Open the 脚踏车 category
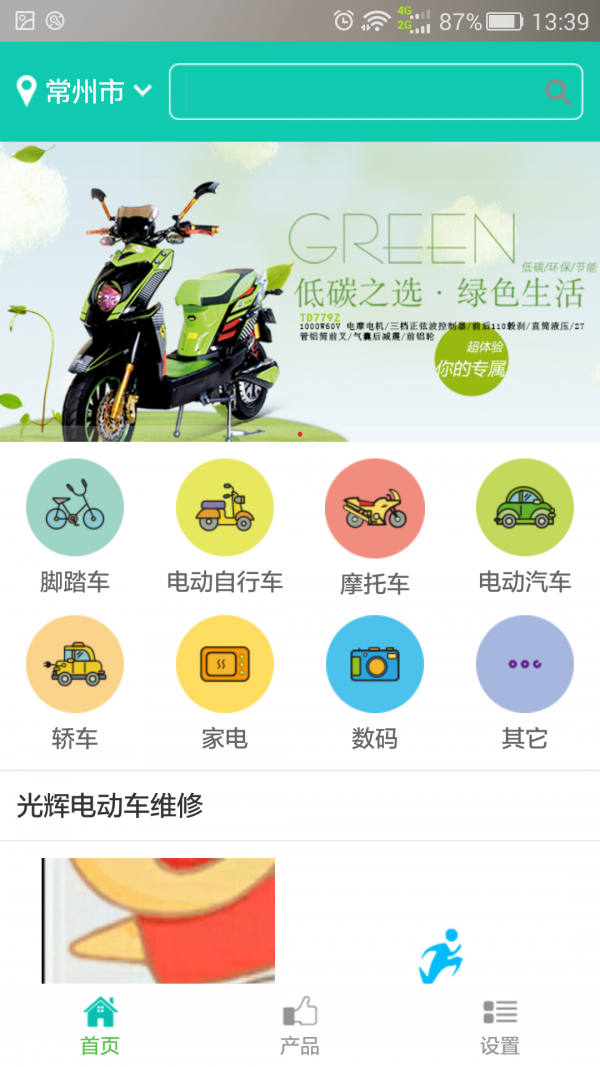This screenshot has width=600, height=1067. [75, 527]
